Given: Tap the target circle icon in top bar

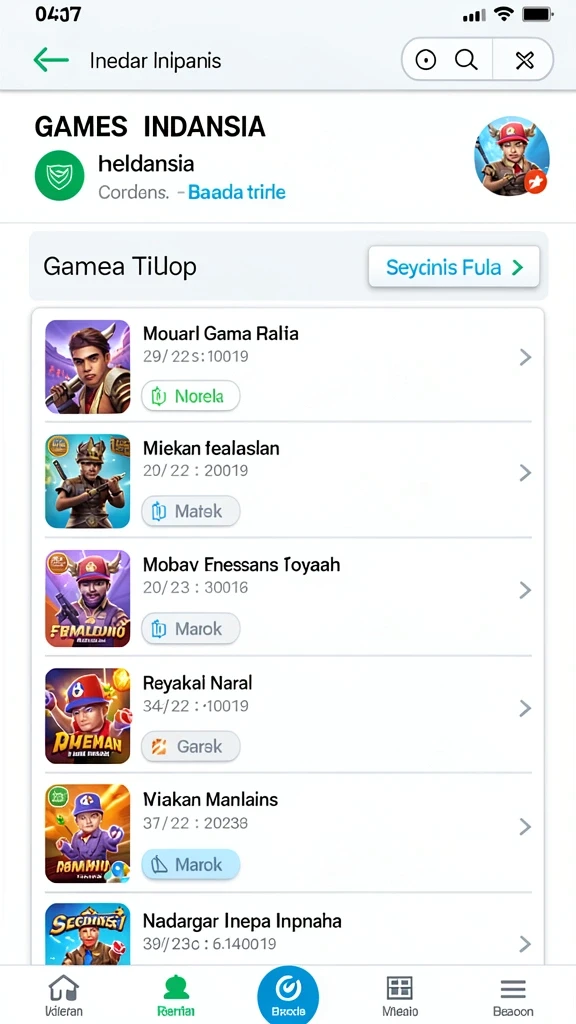Looking at the screenshot, I should 426,61.
